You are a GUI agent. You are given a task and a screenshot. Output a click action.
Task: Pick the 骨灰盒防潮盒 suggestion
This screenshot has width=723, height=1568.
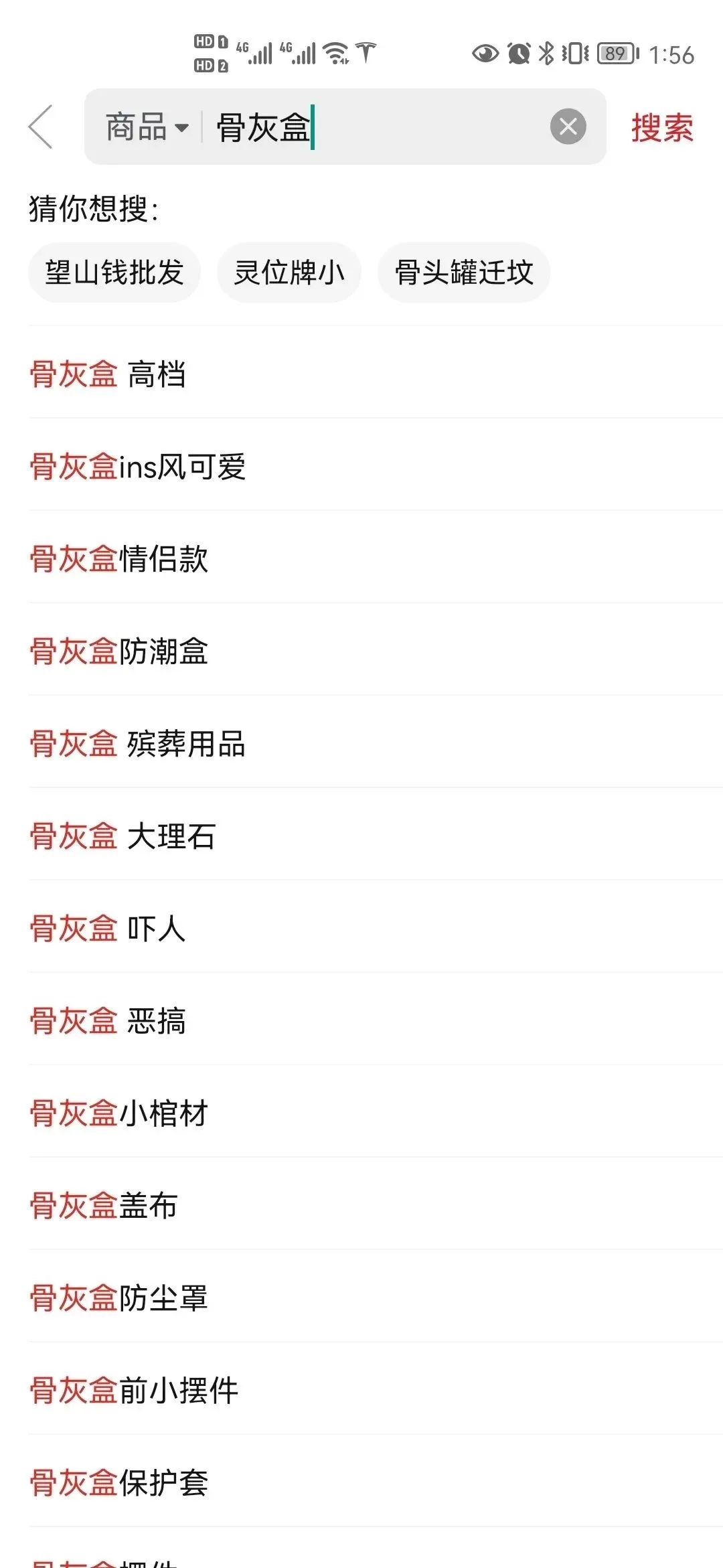coord(376,651)
